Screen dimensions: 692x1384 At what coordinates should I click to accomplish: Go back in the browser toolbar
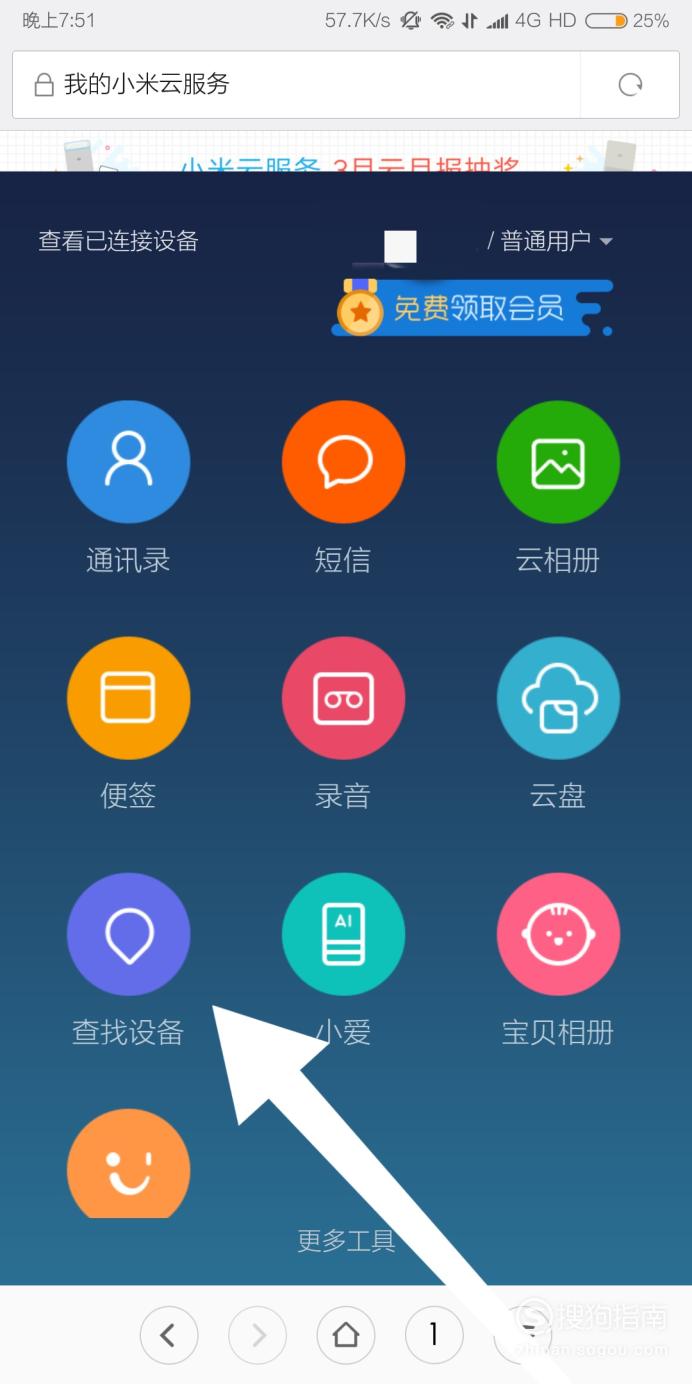click(169, 1335)
